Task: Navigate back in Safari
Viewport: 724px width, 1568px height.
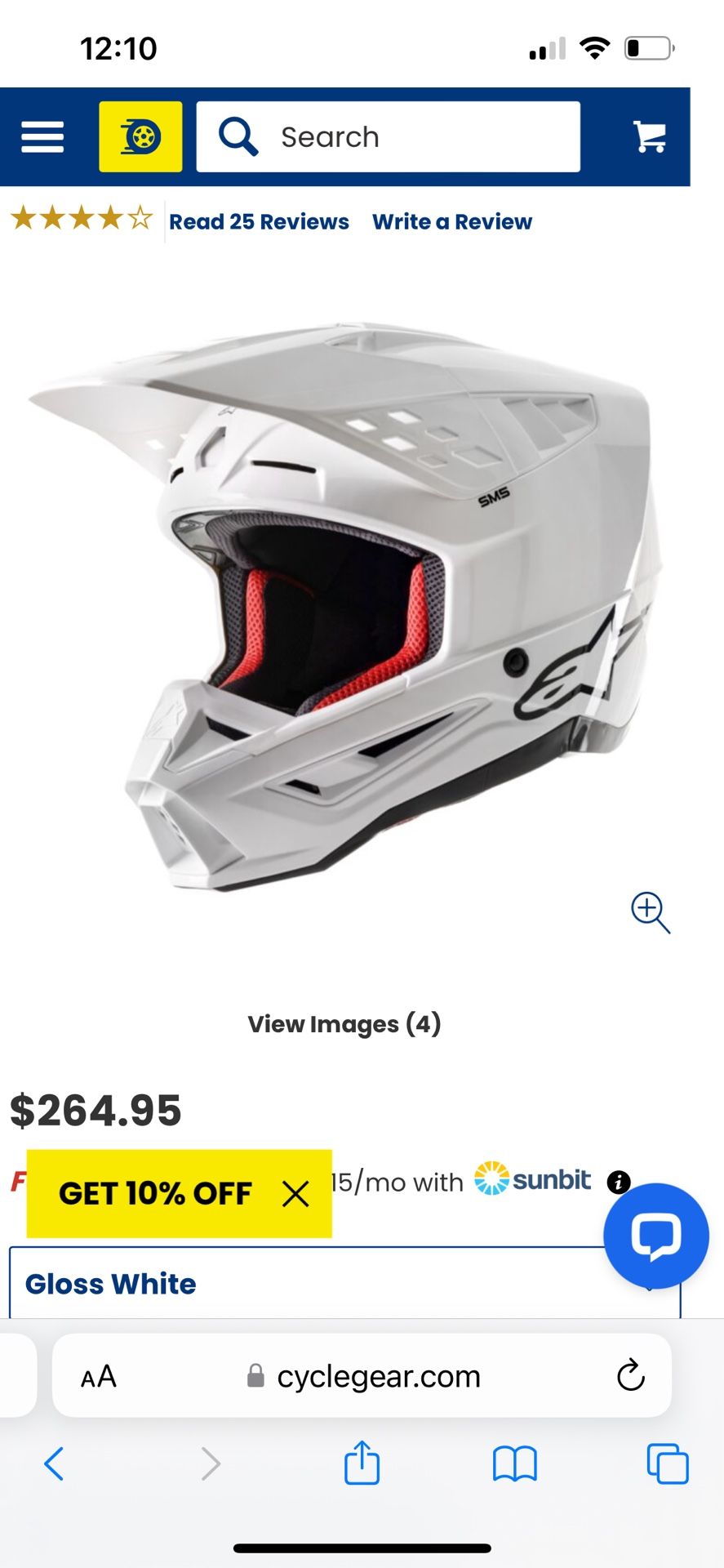Action: [55, 1463]
